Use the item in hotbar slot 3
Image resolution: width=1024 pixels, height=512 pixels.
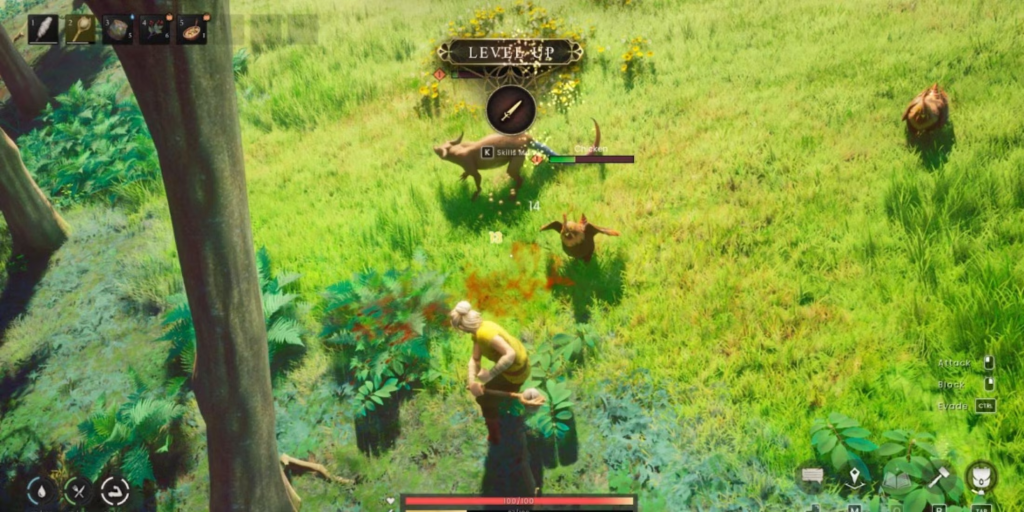(117, 29)
